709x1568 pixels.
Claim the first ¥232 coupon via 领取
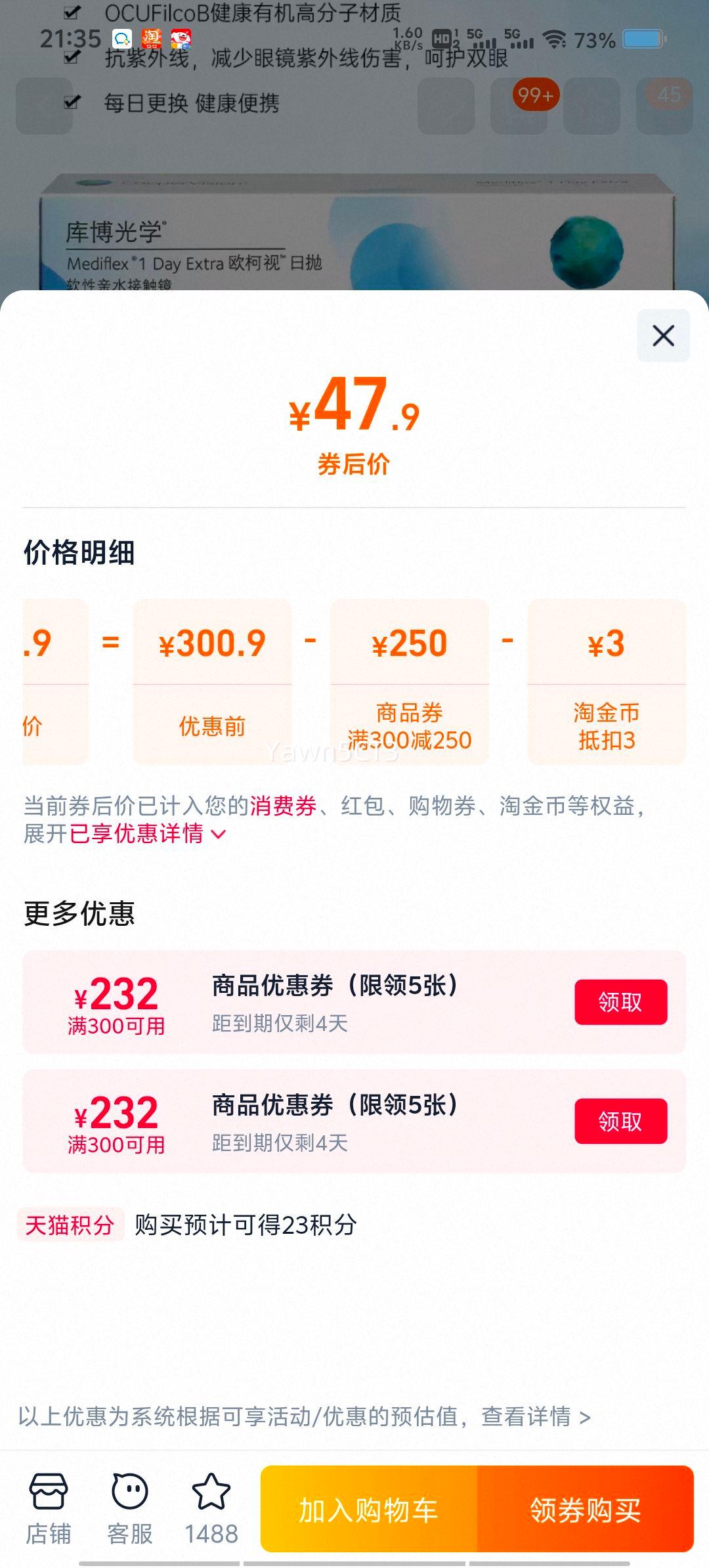click(x=620, y=1001)
